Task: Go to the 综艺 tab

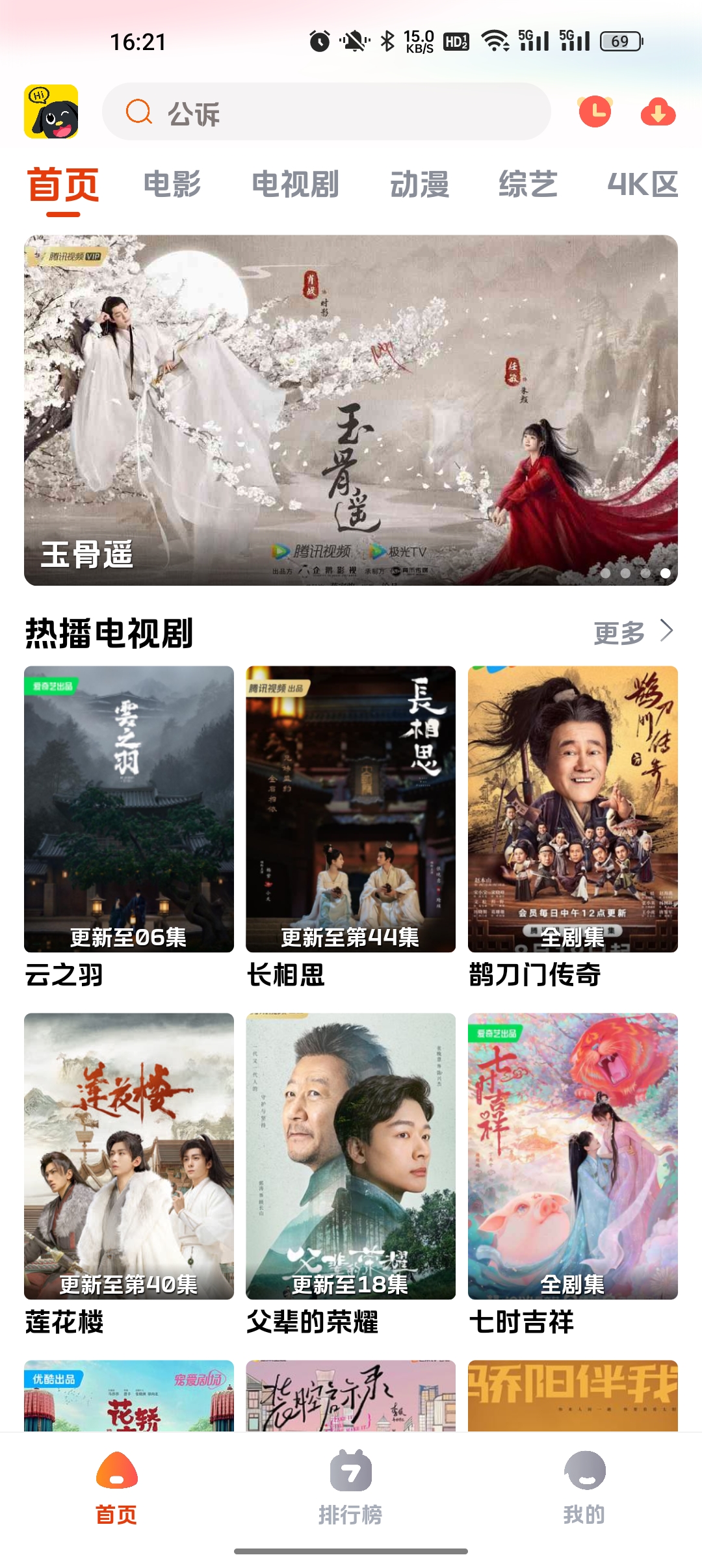Action: (528, 184)
